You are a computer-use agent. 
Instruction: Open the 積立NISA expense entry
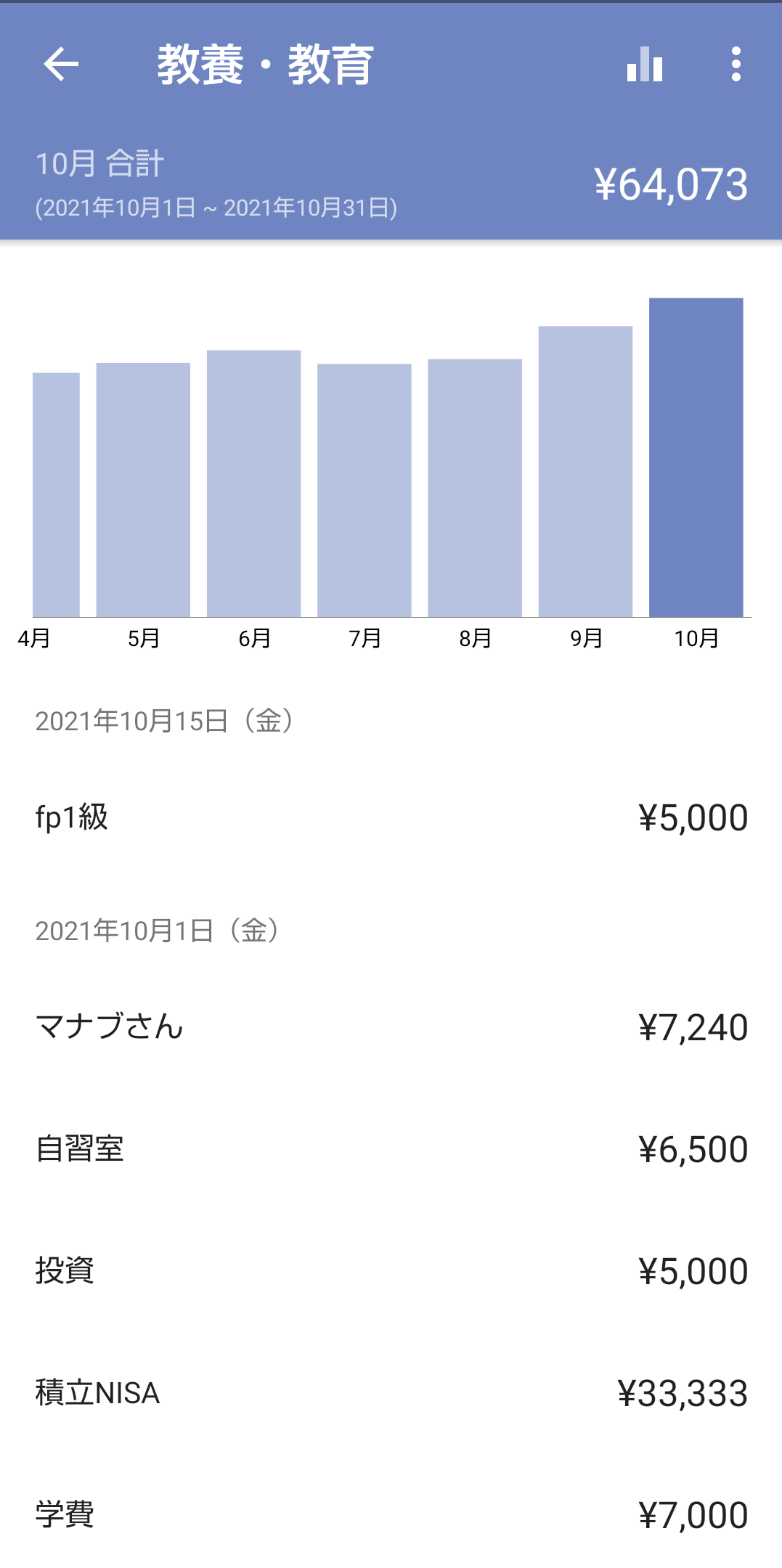coord(391,1393)
